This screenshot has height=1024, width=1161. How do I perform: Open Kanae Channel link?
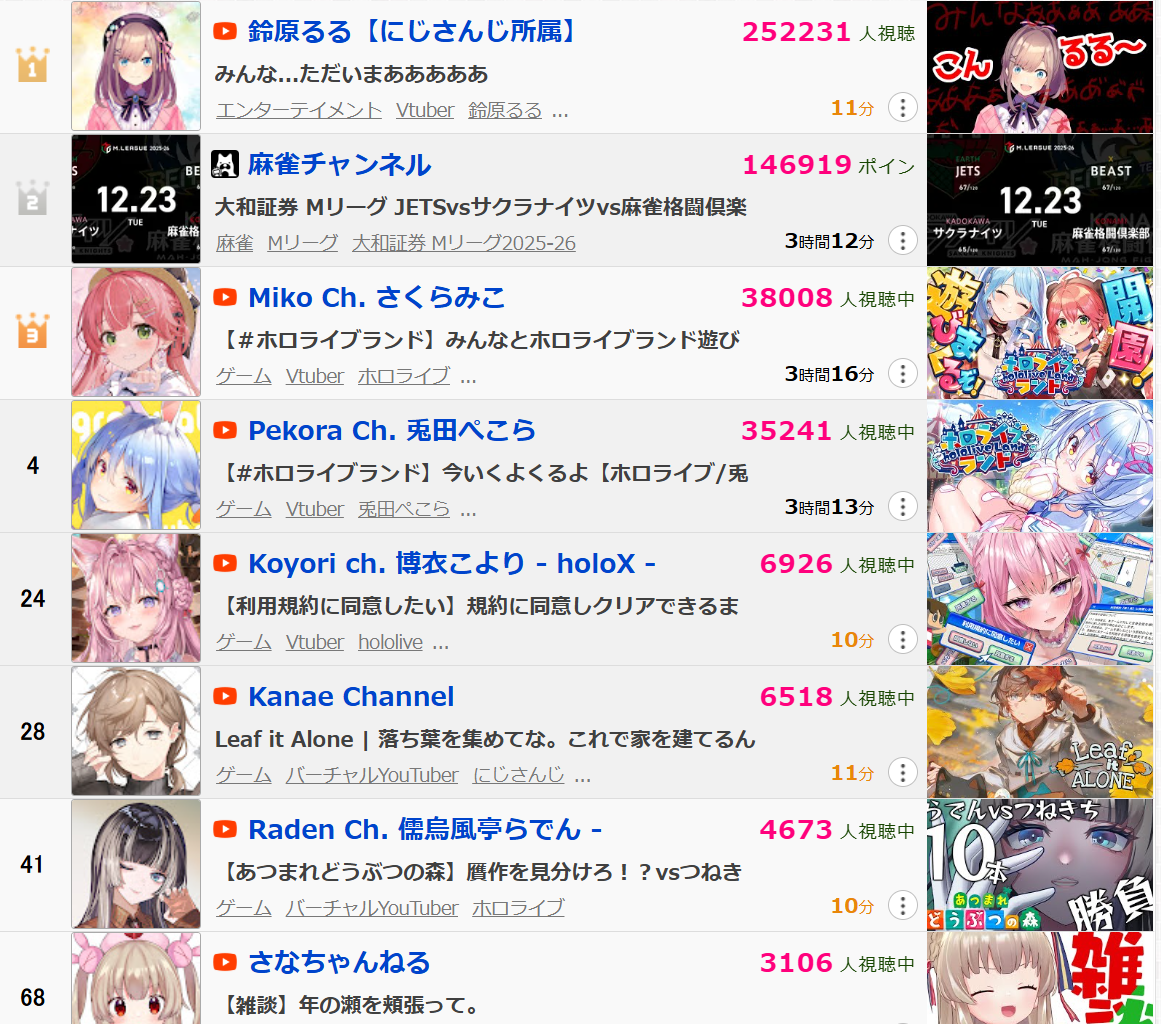pyautogui.click(x=351, y=697)
